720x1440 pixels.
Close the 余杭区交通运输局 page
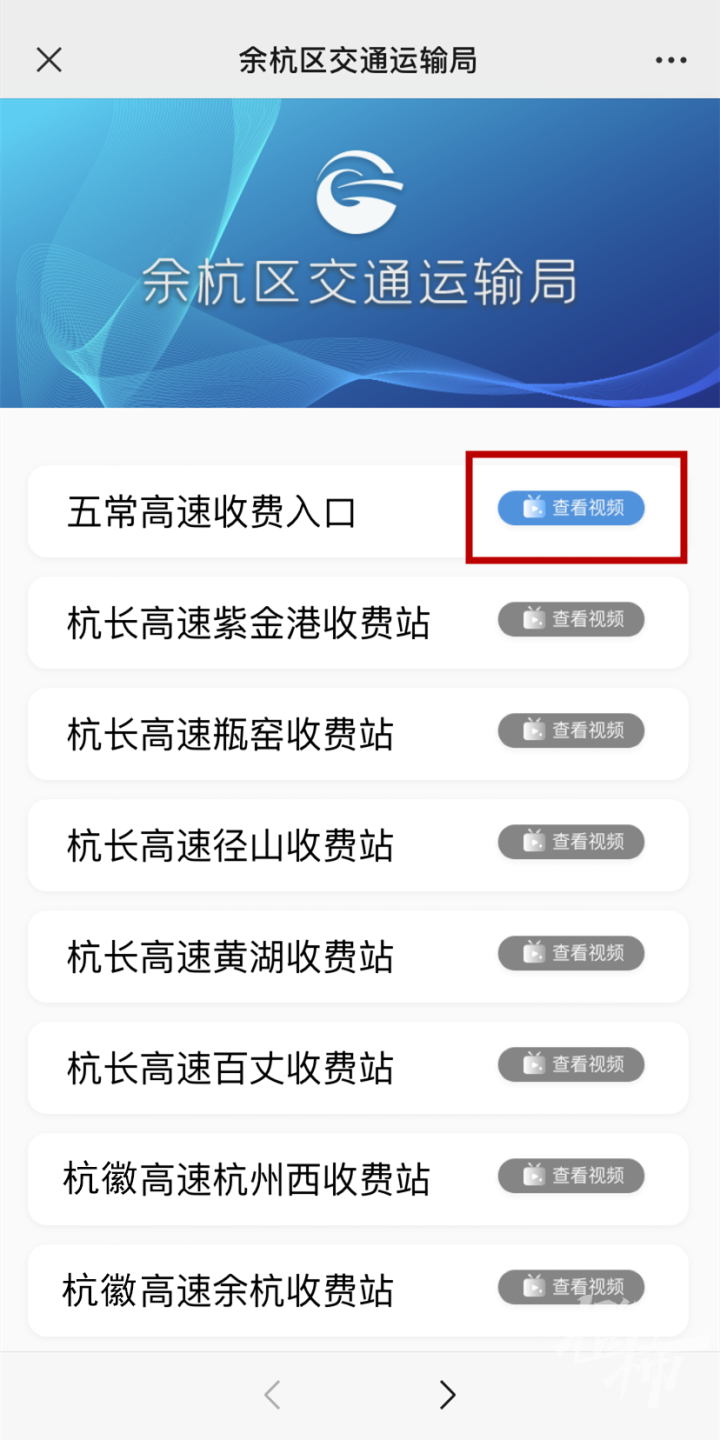point(49,60)
